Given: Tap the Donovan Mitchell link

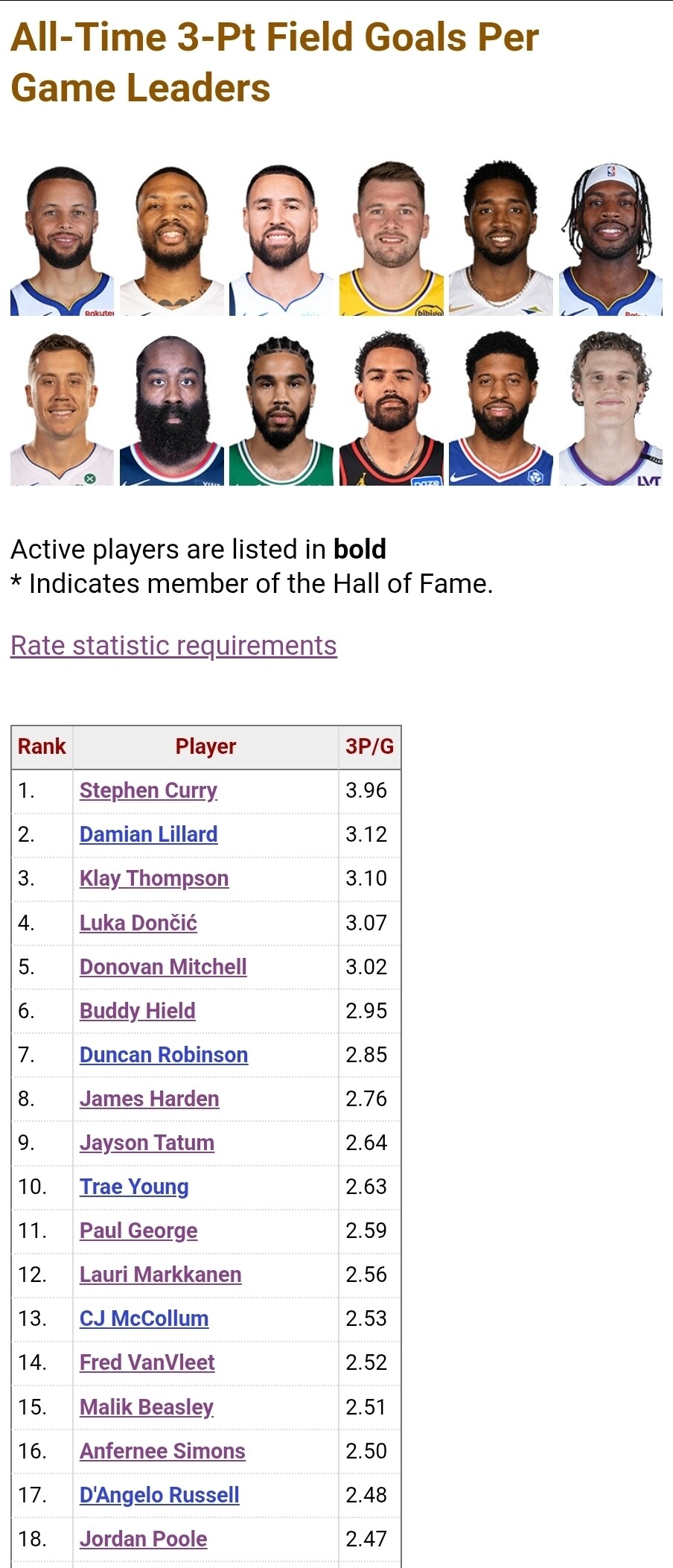Looking at the screenshot, I should pyautogui.click(x=163, y=967).
